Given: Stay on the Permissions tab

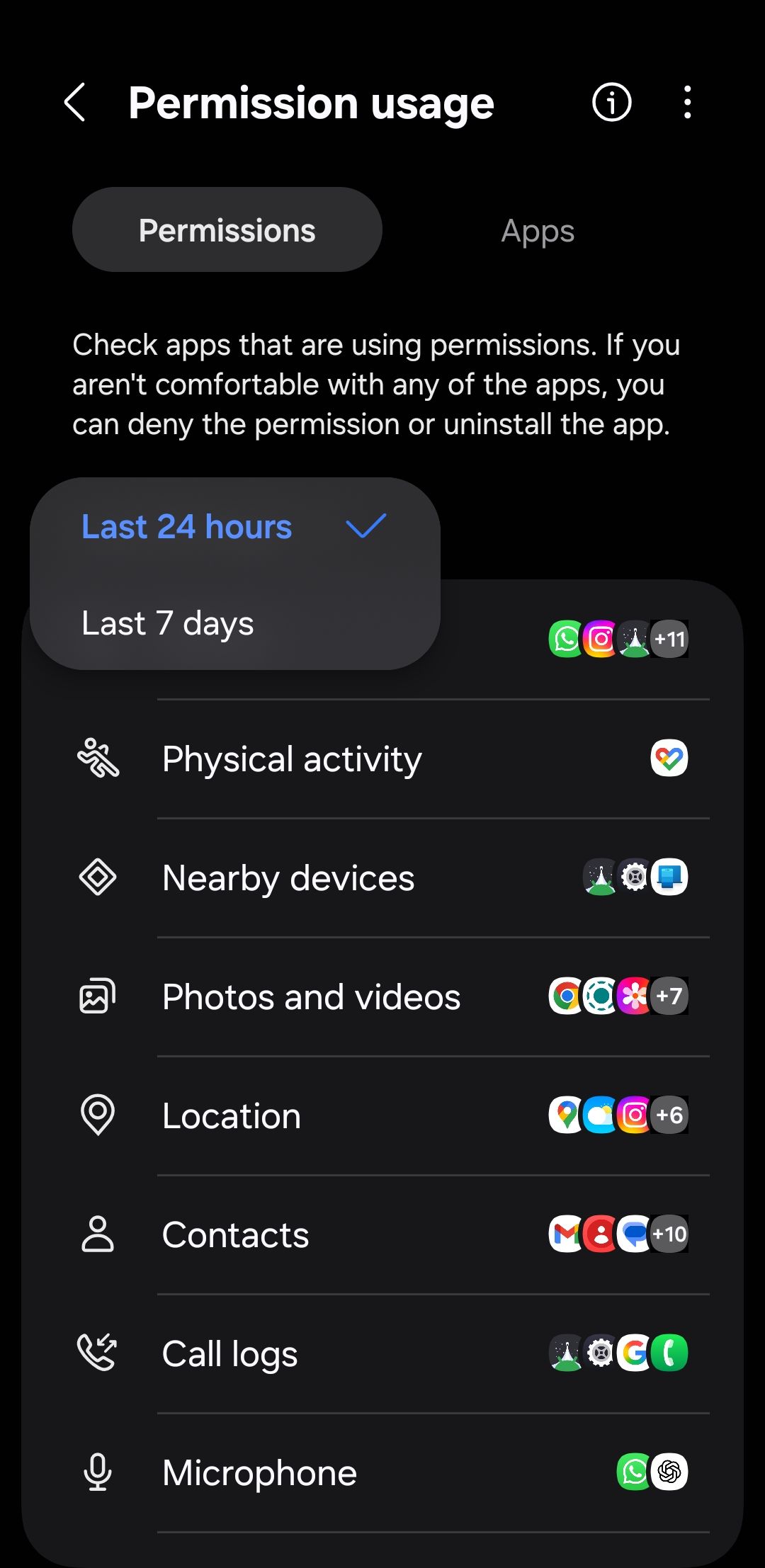Looking at the screenshot, I should (227, 229).
